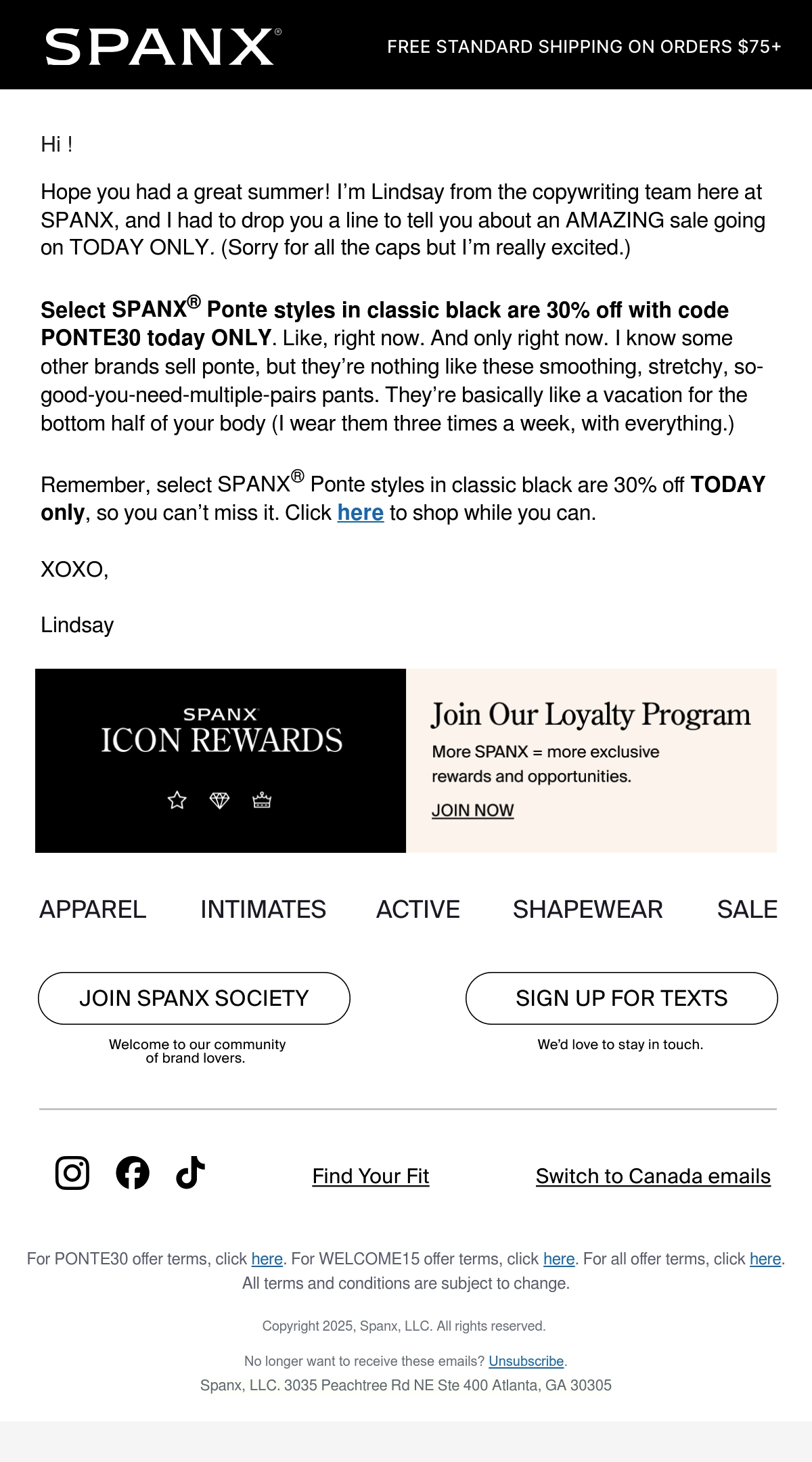Open the Icon Rewards banner
Image resolution: width=812 pixels, height=1462 pixels.
(221, 761)
